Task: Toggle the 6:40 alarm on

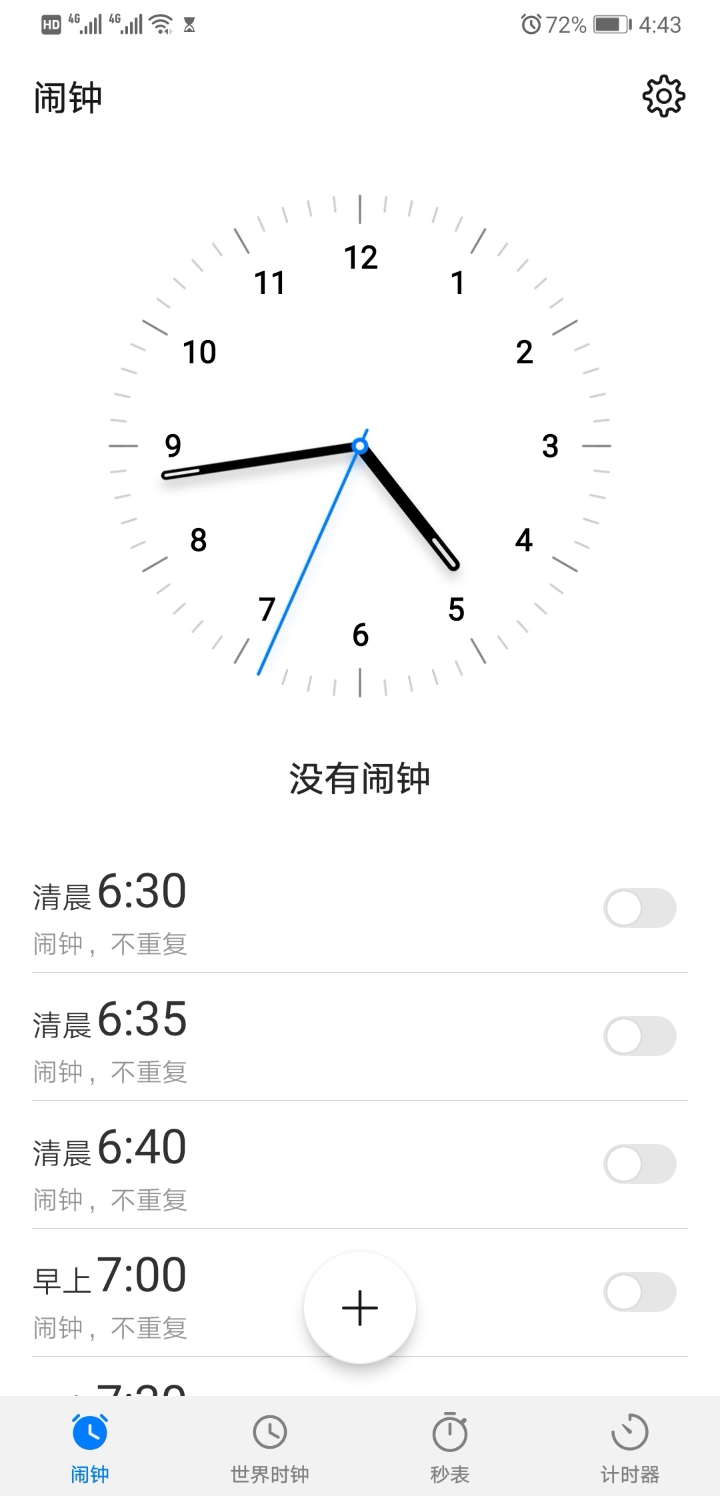Action: [x=640, y=1164]
